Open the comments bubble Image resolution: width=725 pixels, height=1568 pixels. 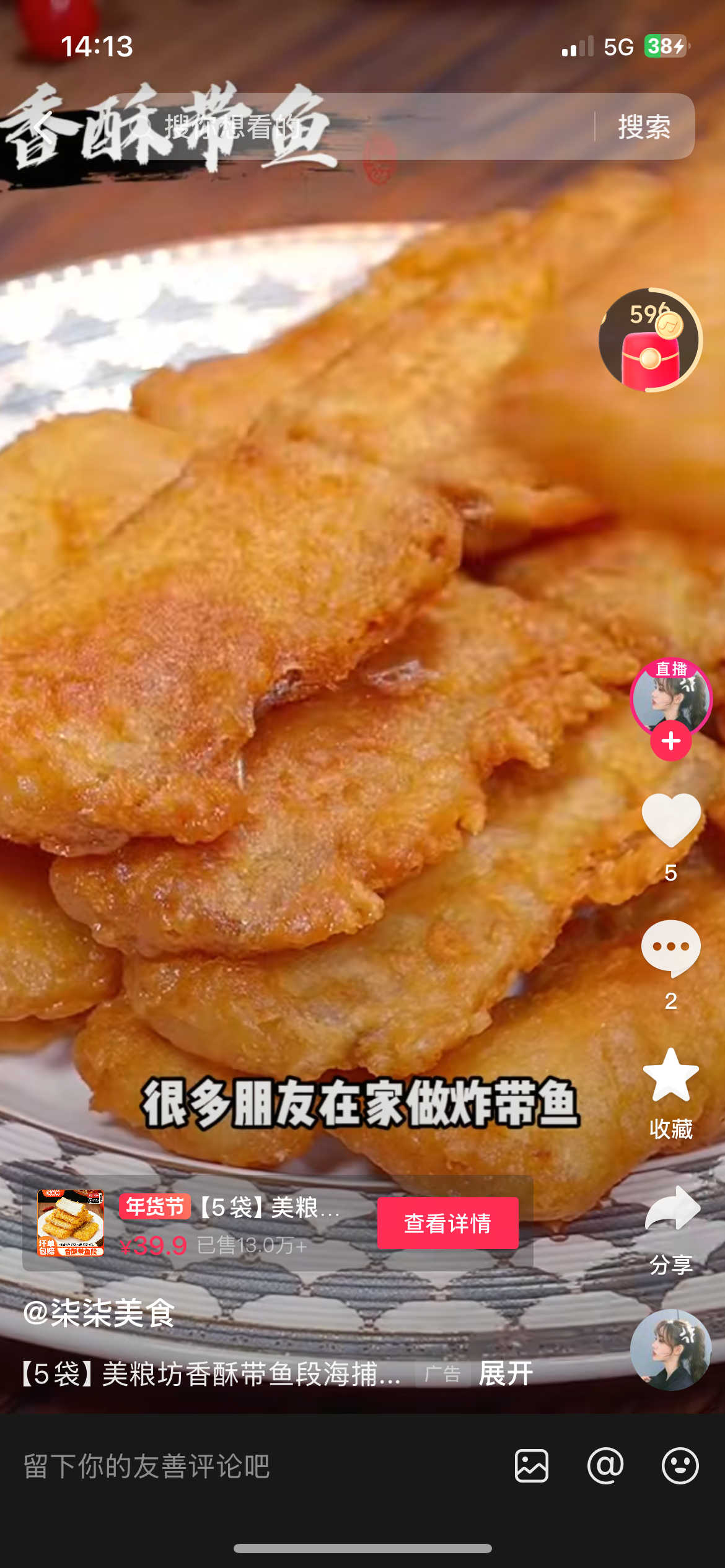[x=670, y=947]
